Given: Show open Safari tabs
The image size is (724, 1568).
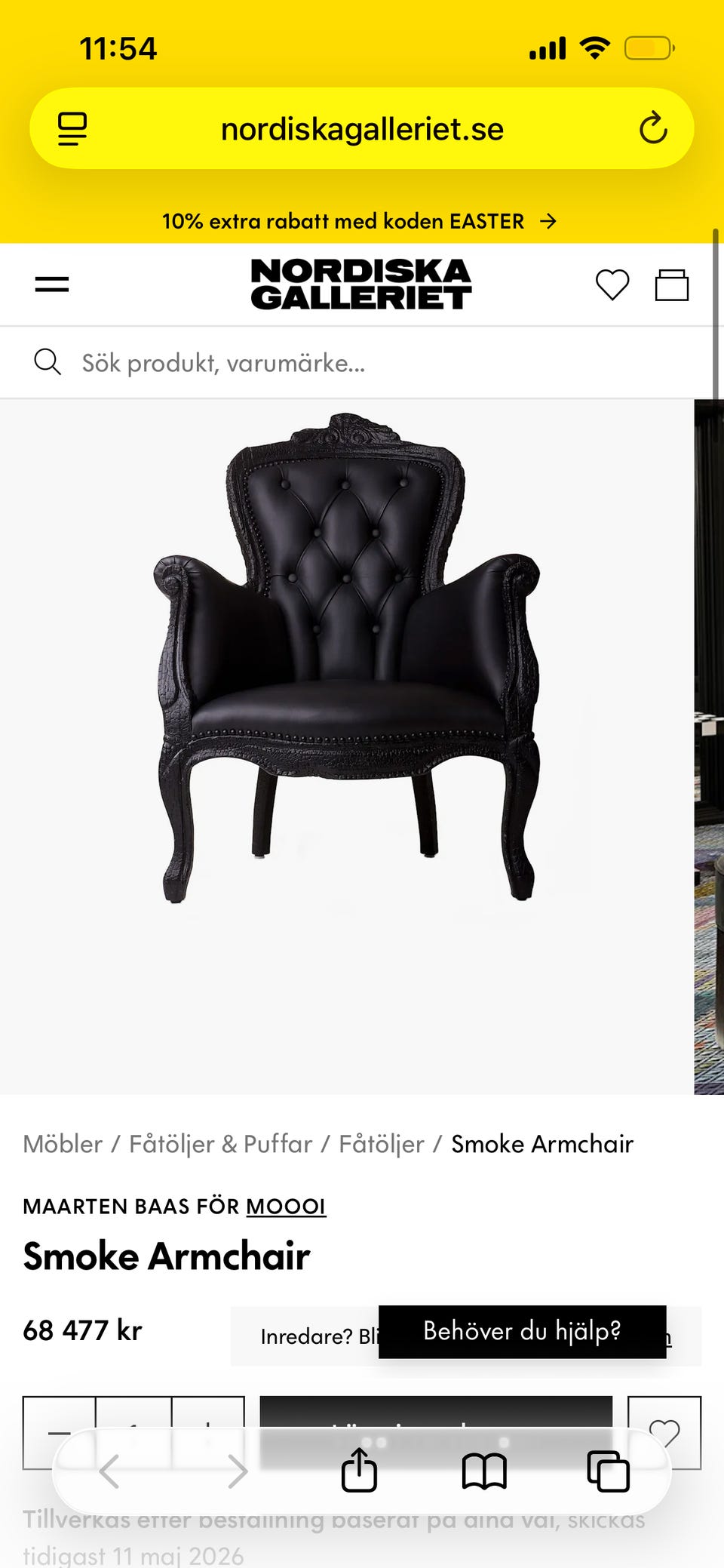Looking at the screenshot, I should coord(608,1471).
